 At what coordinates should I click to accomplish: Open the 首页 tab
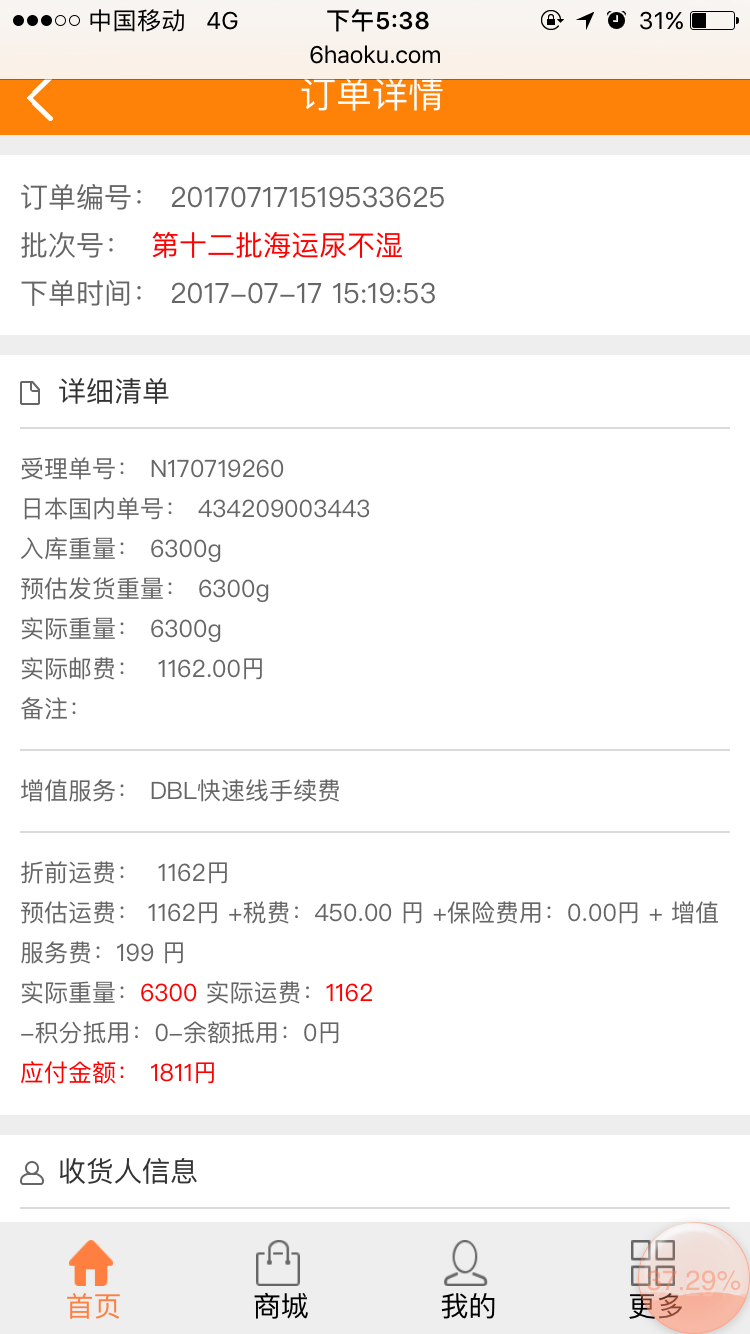(x=92, y=1280)
